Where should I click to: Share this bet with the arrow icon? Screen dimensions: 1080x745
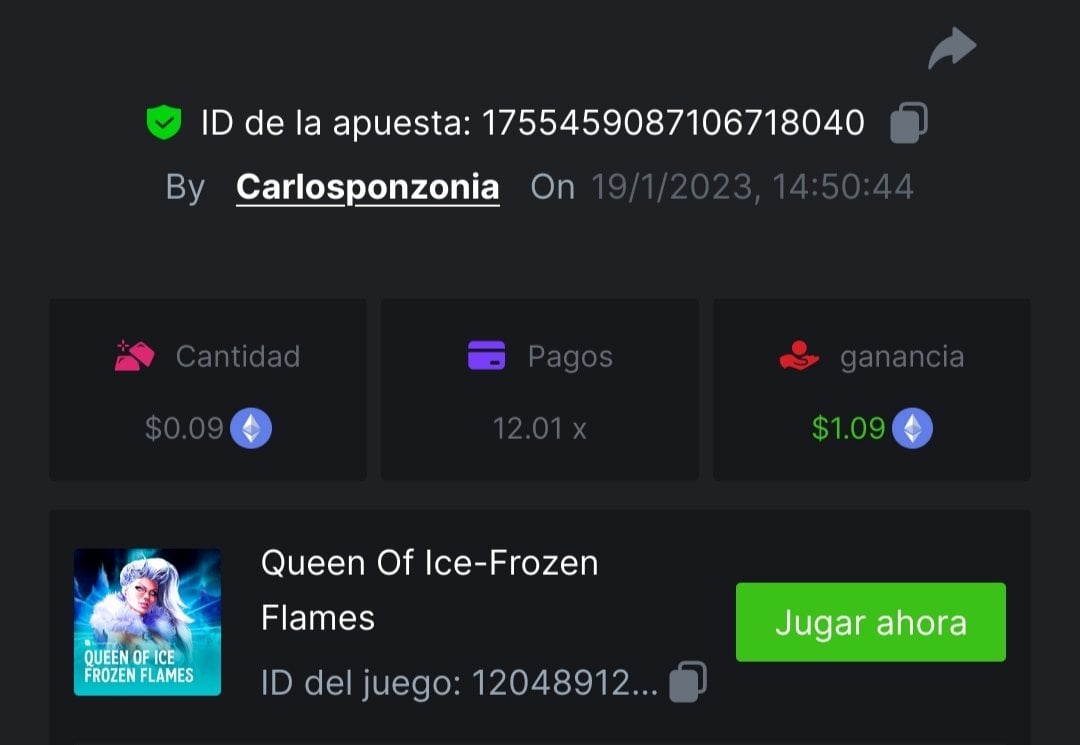tap(951, 48)
